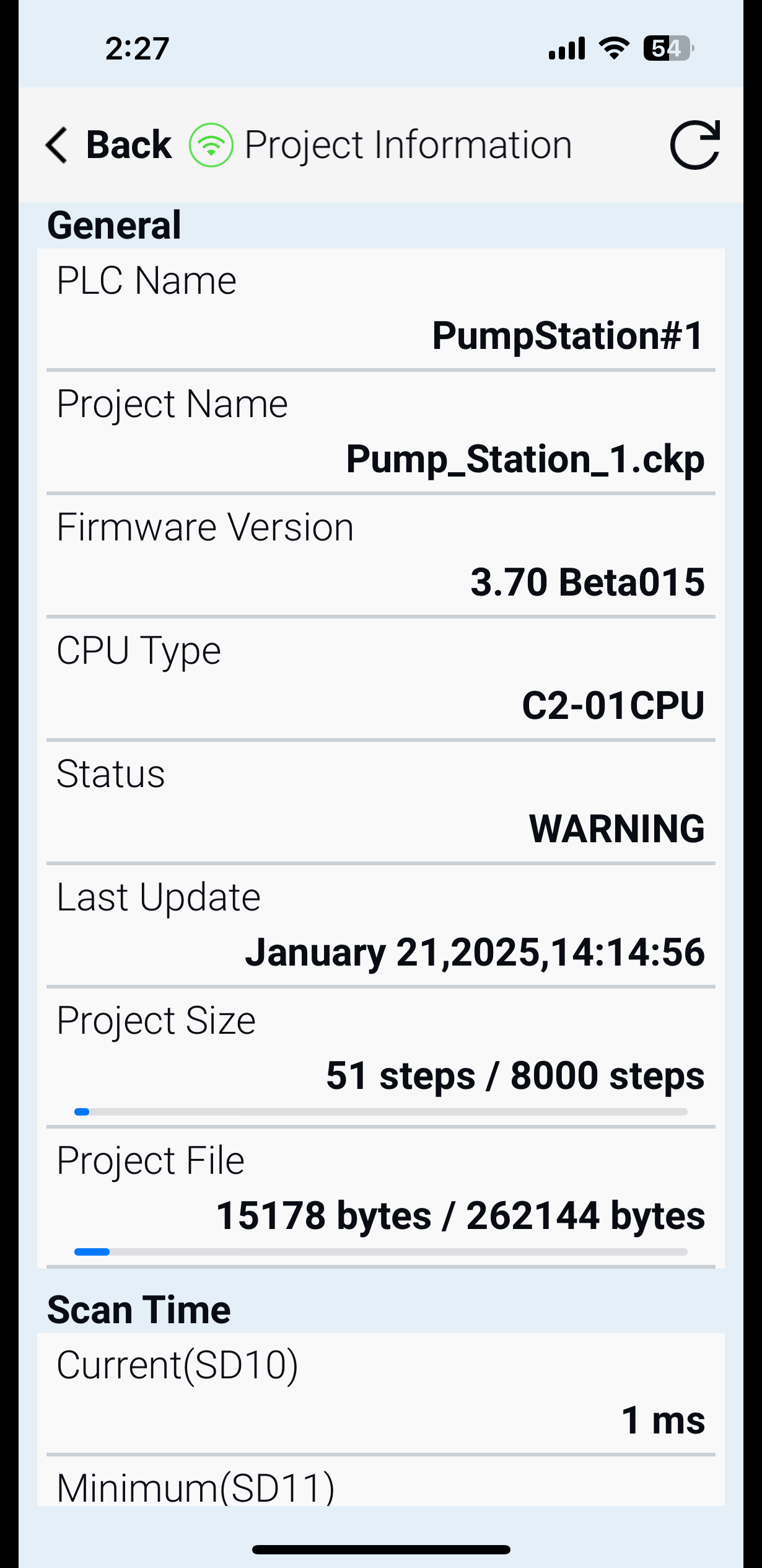Screen dimensions: 762x1568
Task: Select the Project Name row for Pump_Station_1.ckp
Action: 381,431
